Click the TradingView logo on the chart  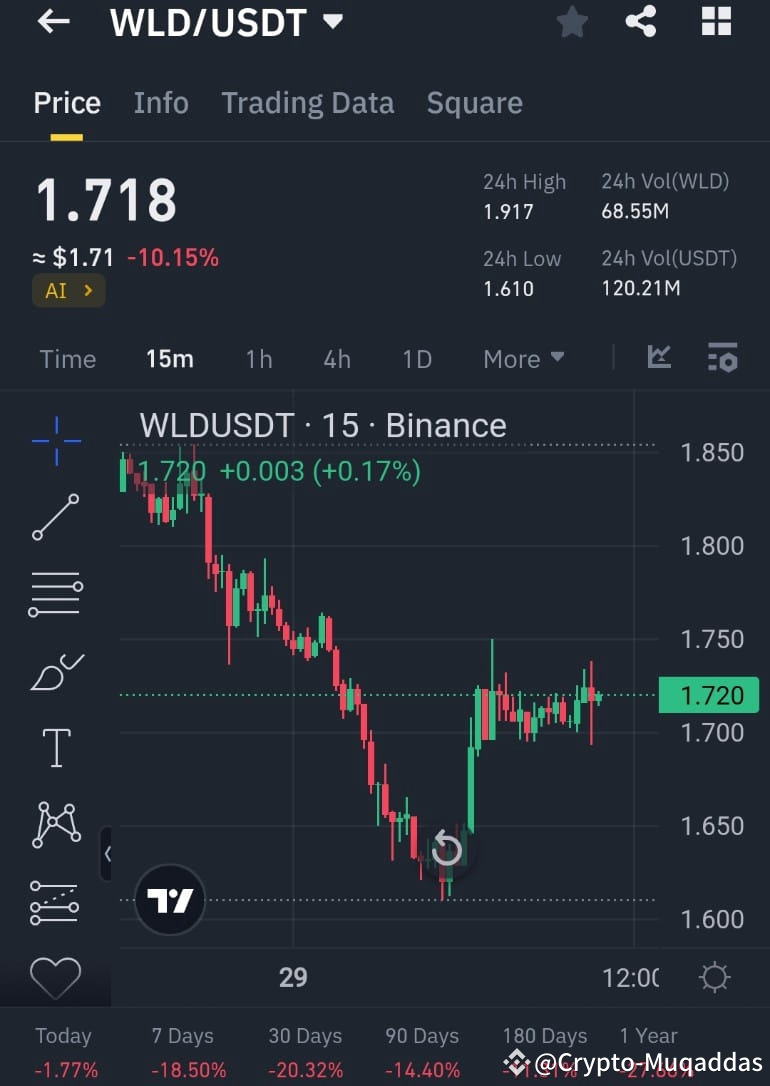(168, 899)
